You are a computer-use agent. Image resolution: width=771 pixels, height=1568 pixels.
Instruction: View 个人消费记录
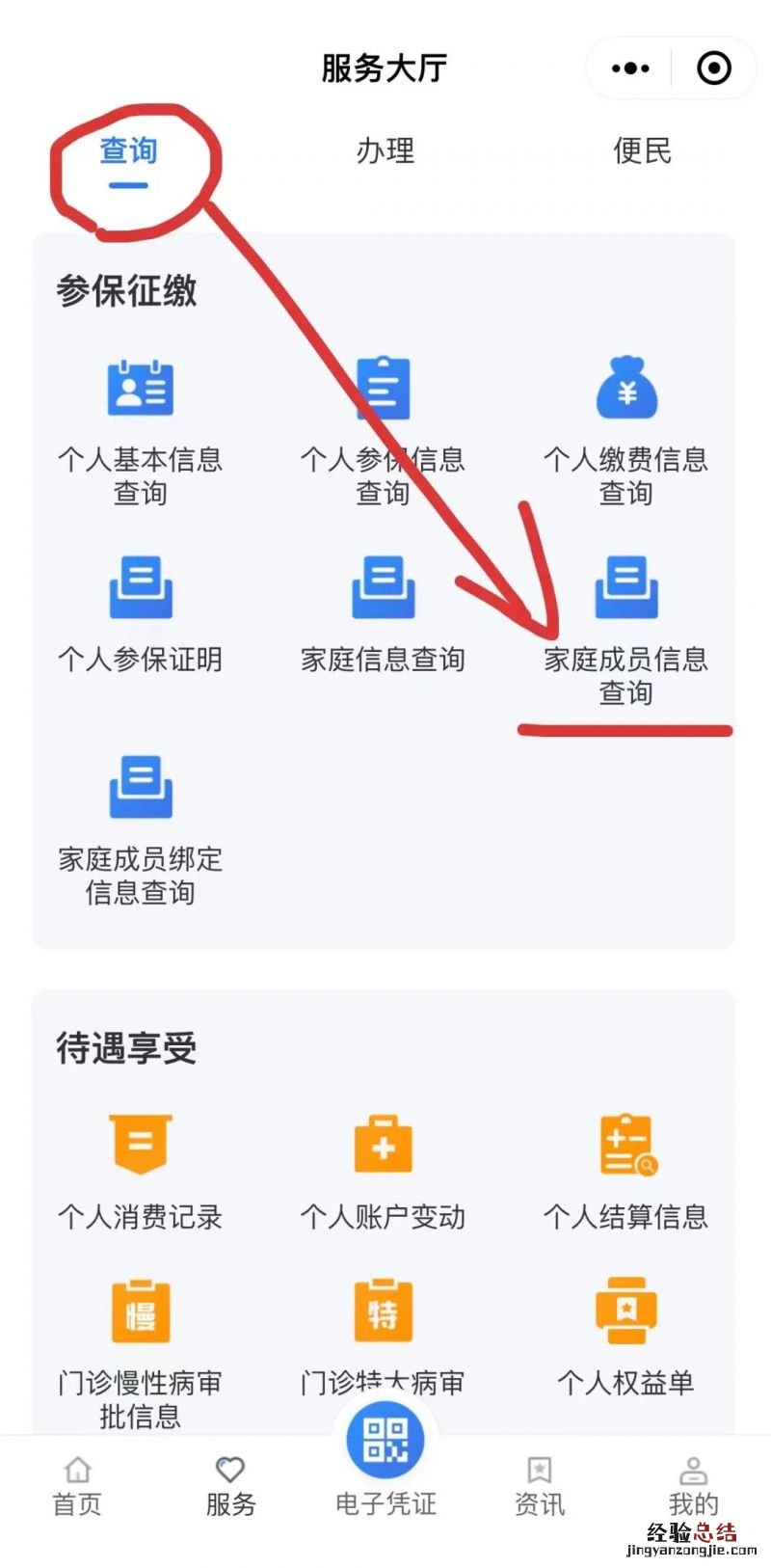[141, 1172]
